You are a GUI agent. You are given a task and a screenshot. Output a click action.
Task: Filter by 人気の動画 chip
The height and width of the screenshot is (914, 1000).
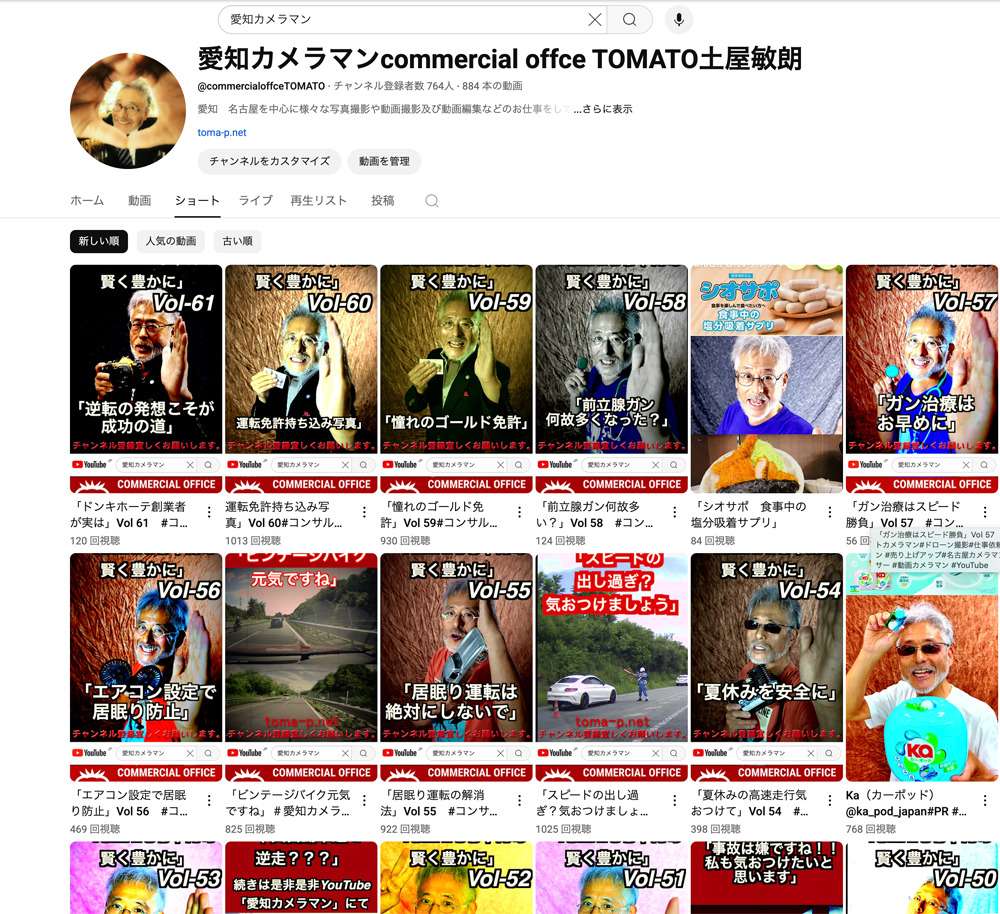(170, 241)
